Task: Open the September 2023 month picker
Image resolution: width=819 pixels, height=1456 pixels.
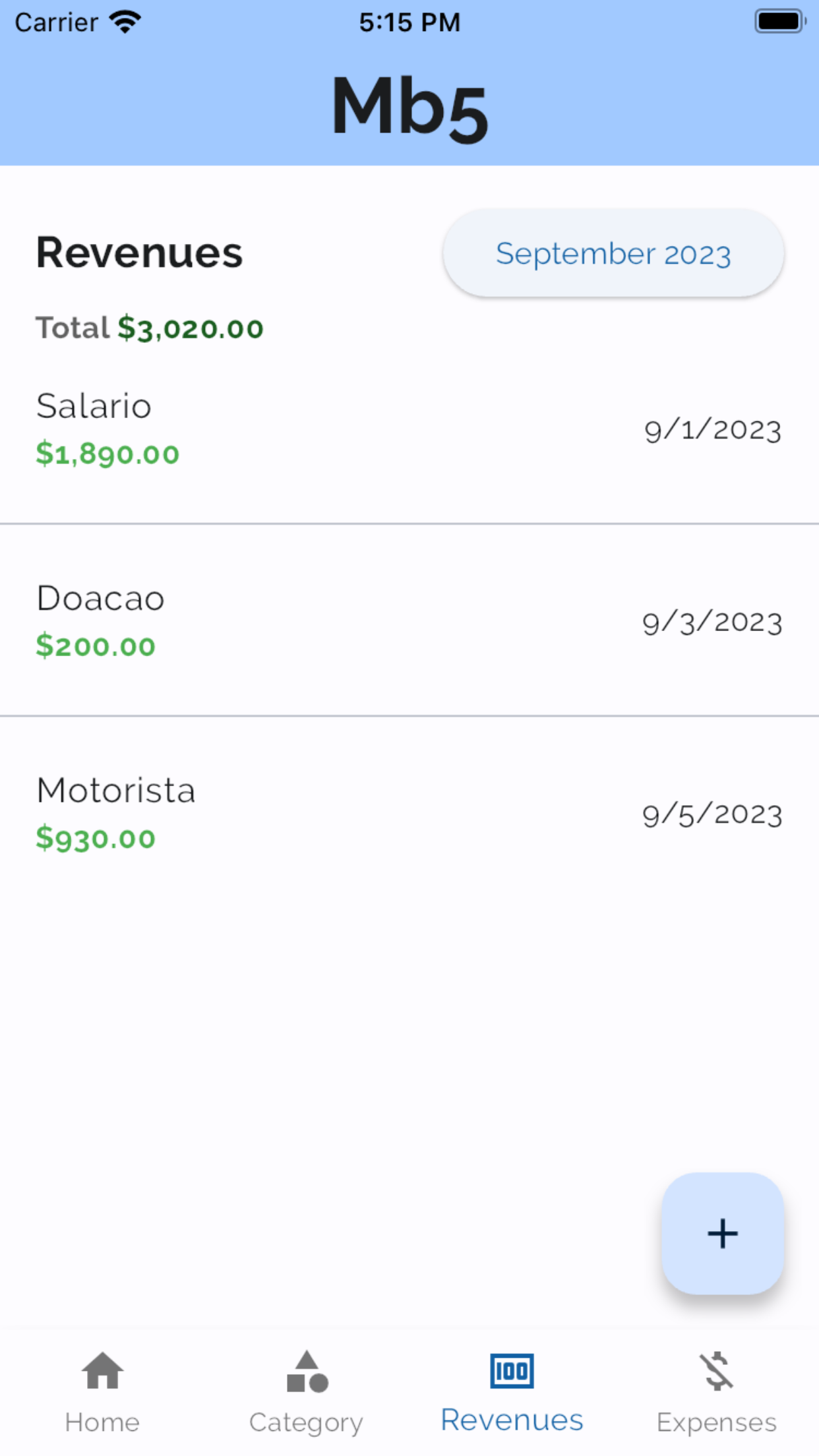Action: [613, 253]
